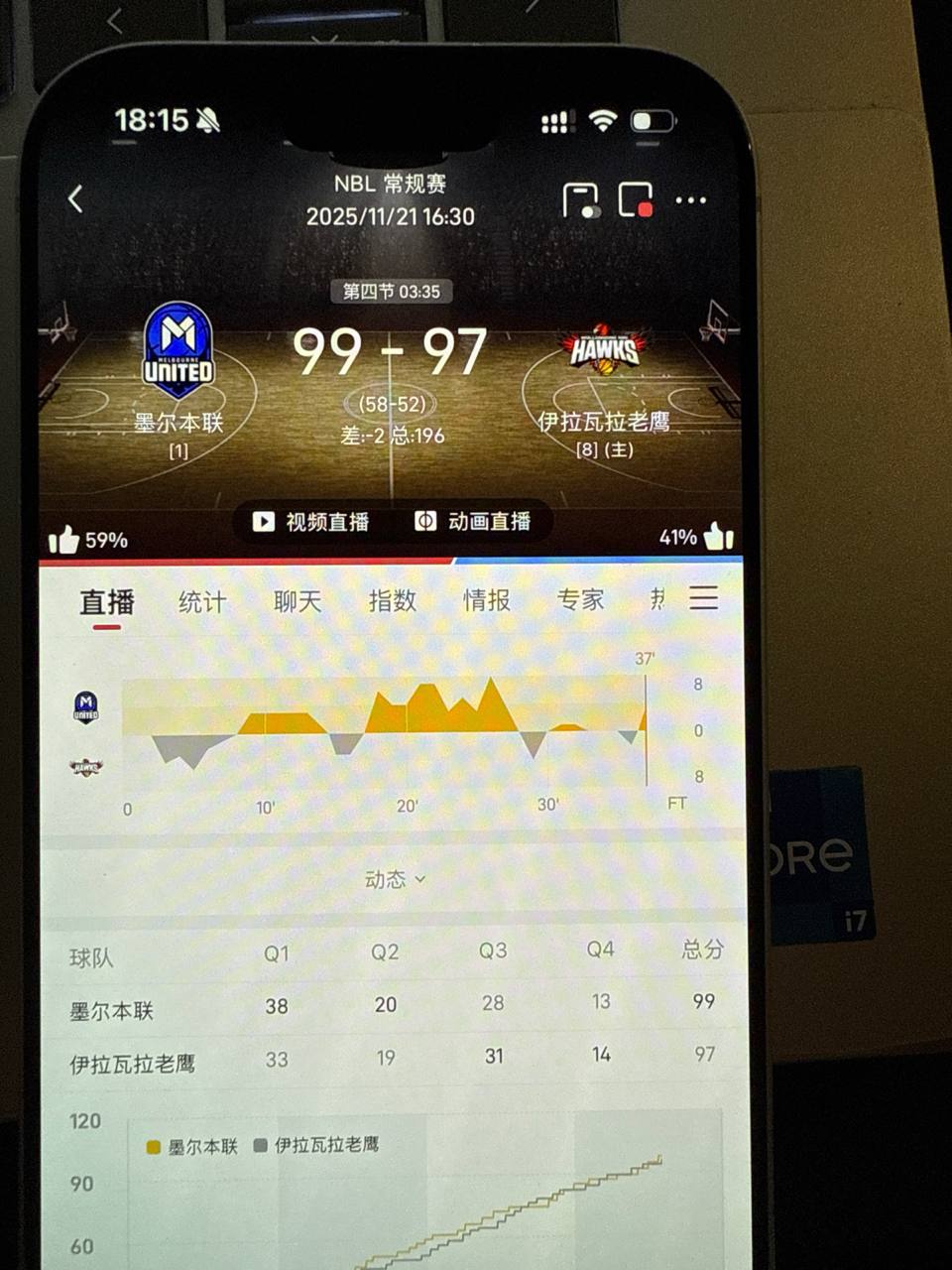Tap the screen record icon
Viewport: 952px width, 1270px height.
tap(636, 200)
